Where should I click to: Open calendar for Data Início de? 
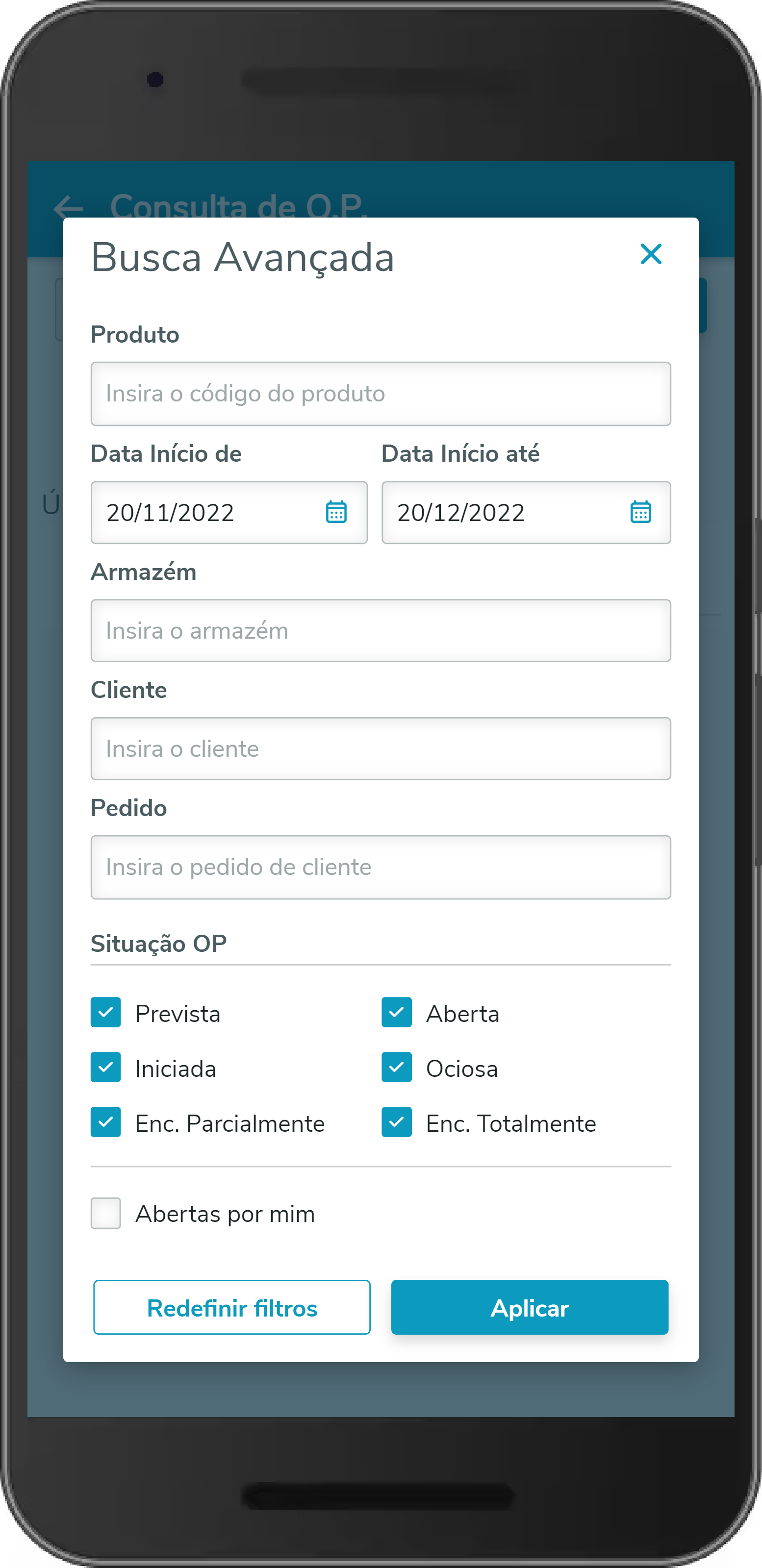(336, 512)
